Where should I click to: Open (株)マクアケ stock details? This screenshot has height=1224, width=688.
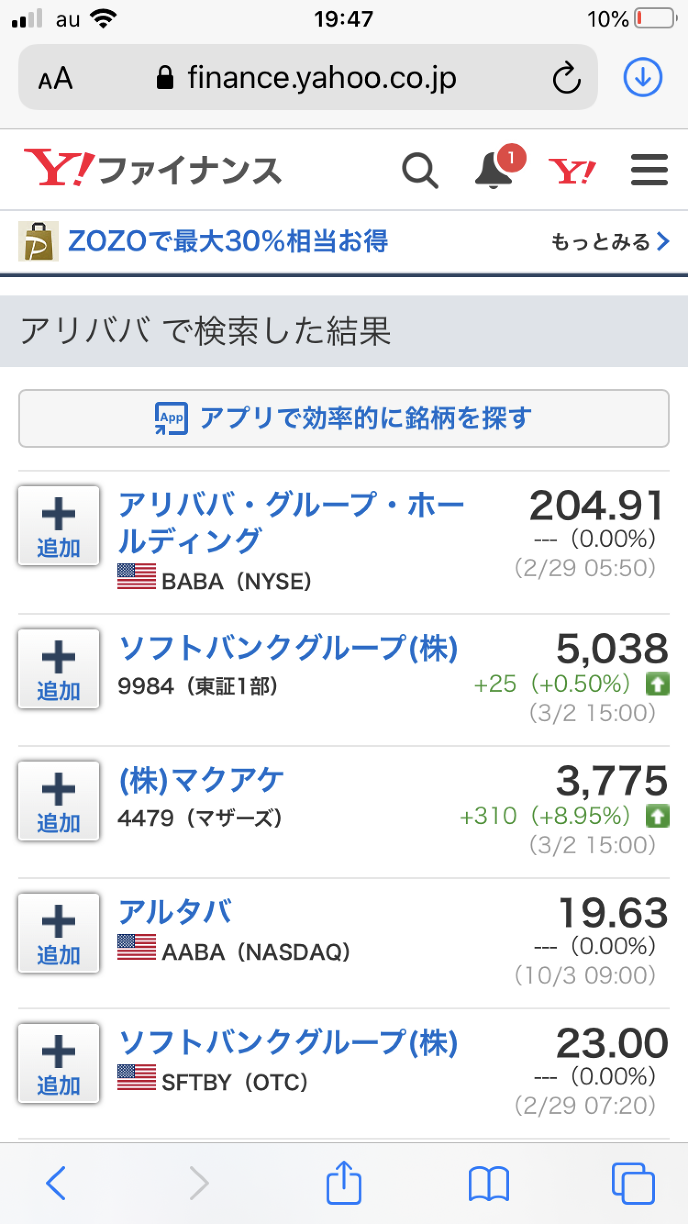click(x=201, y=780)
